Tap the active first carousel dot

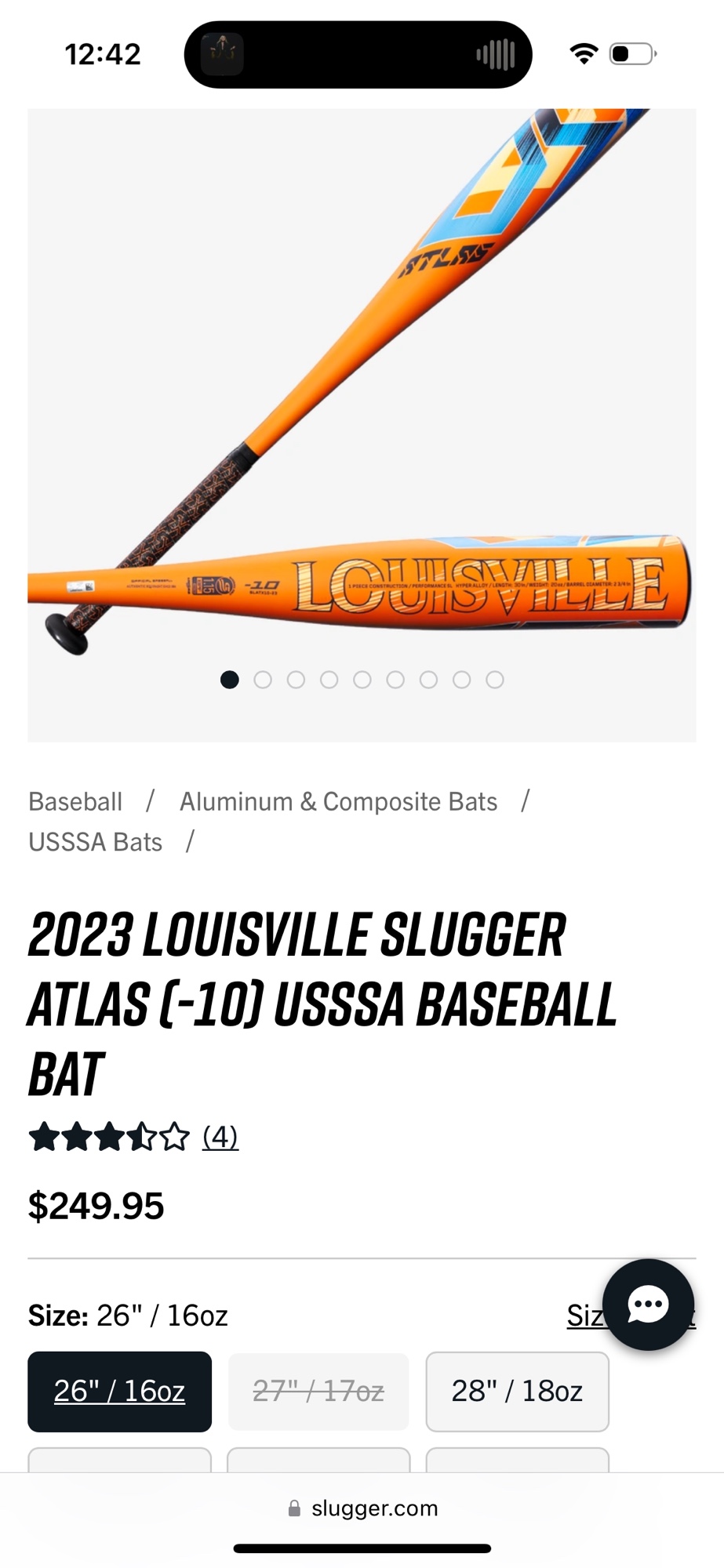coord(229,680)
